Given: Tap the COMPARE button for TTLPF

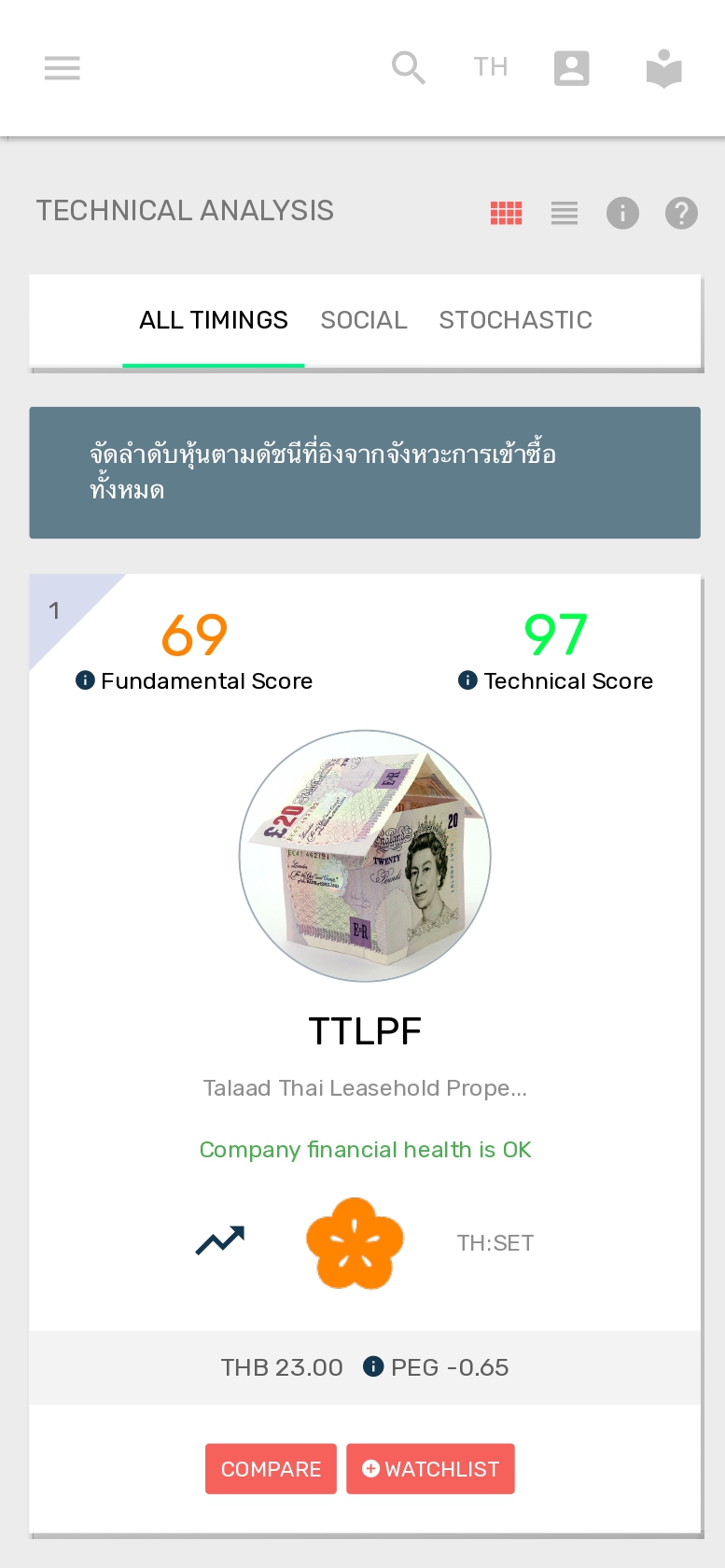Looking at the screenshot, I should (271, 1469).
